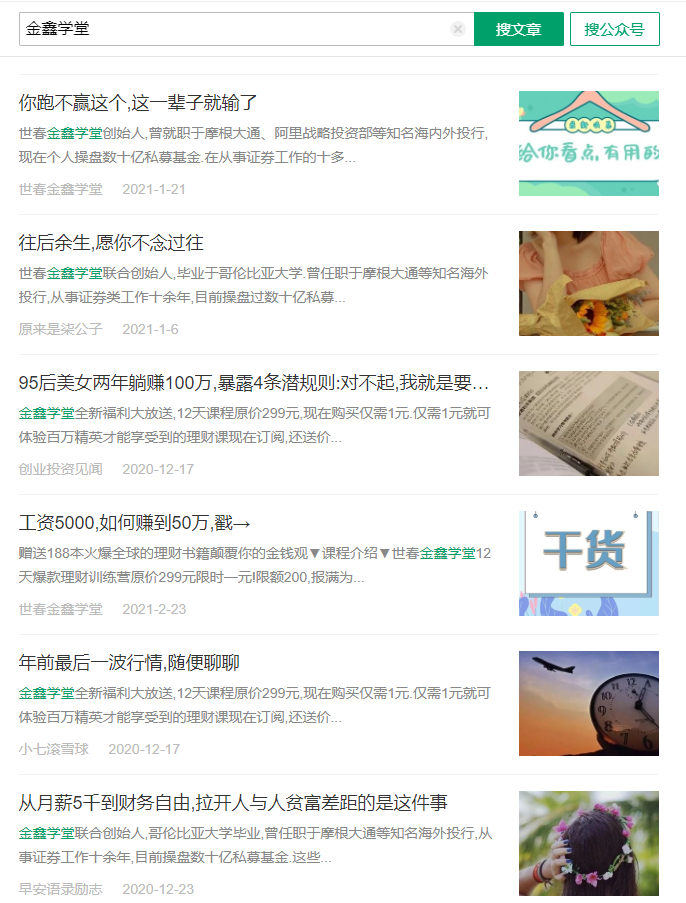The height and width of the screenshot is (903, 686).
Task: Tap the 搜公众号 button
Action: coord(614,29)
